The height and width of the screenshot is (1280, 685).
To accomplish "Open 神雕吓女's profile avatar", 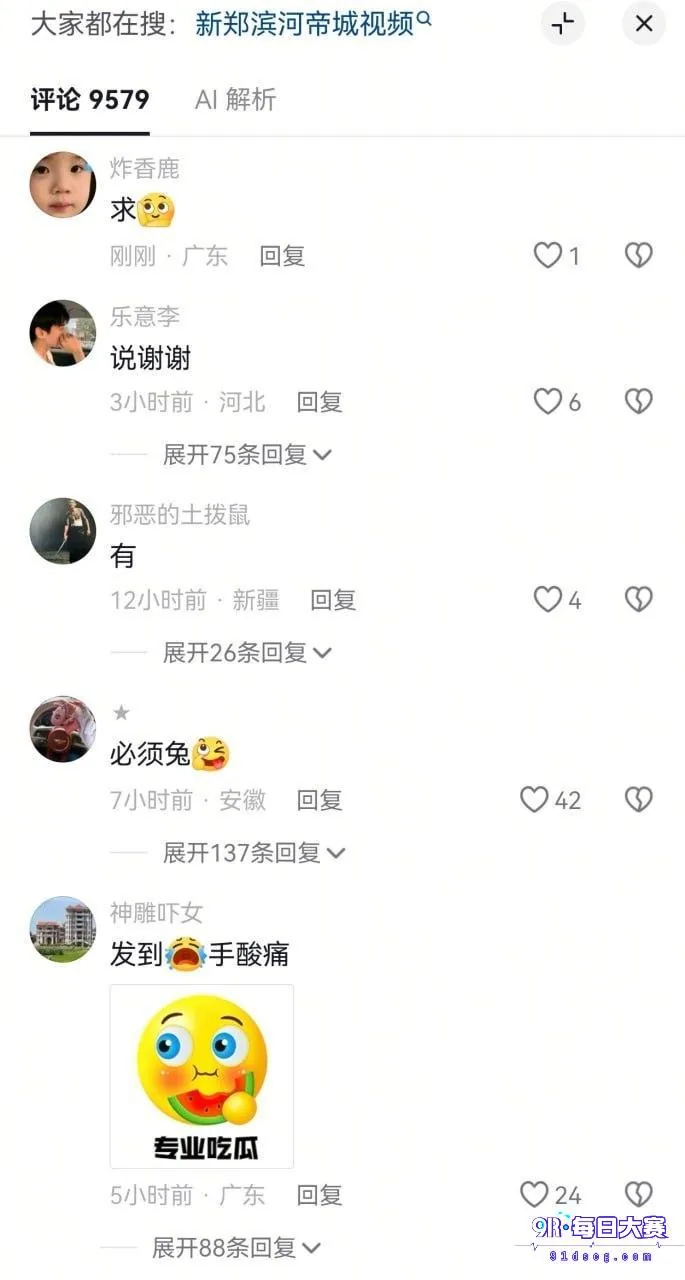I will tap(63, 929).
